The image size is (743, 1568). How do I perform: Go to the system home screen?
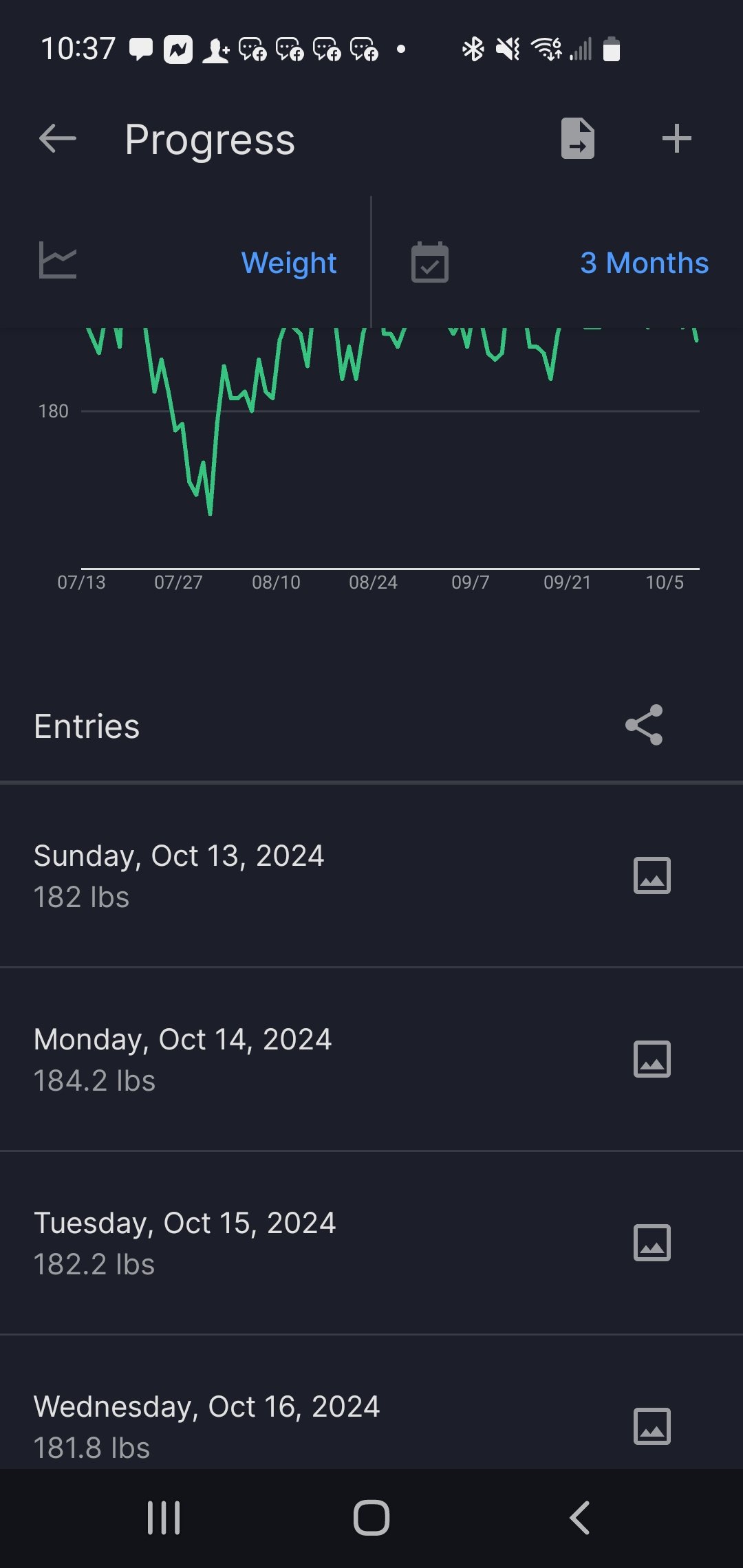[371, 1518]
